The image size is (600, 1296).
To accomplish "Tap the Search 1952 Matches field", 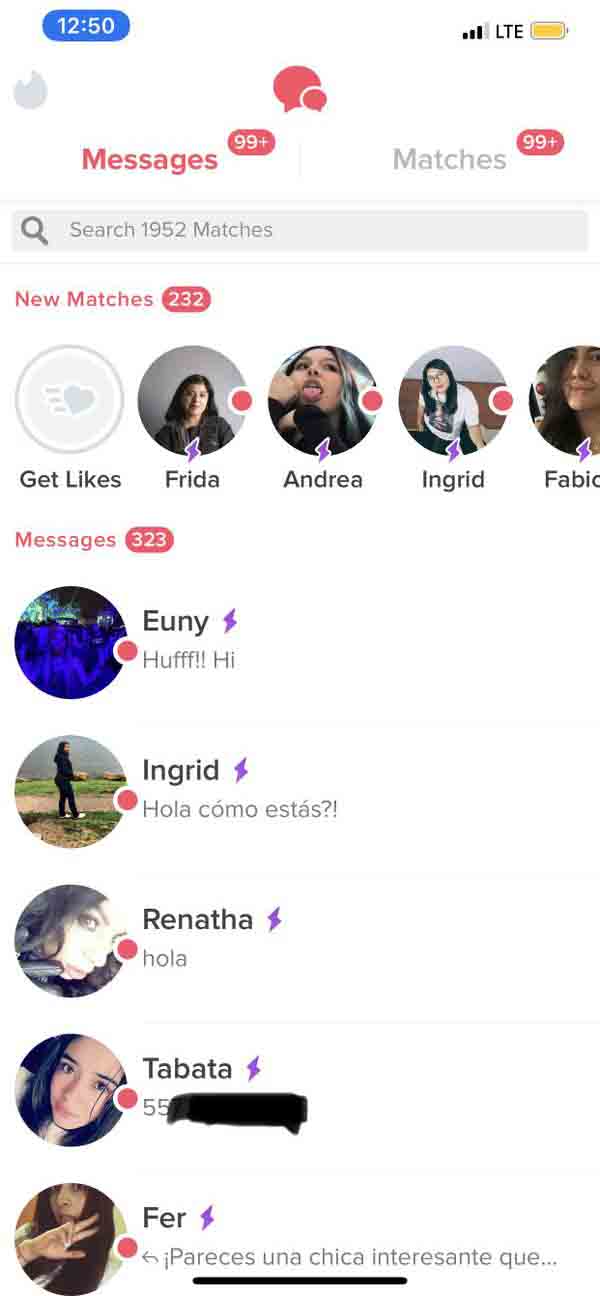I will [300, 230].
